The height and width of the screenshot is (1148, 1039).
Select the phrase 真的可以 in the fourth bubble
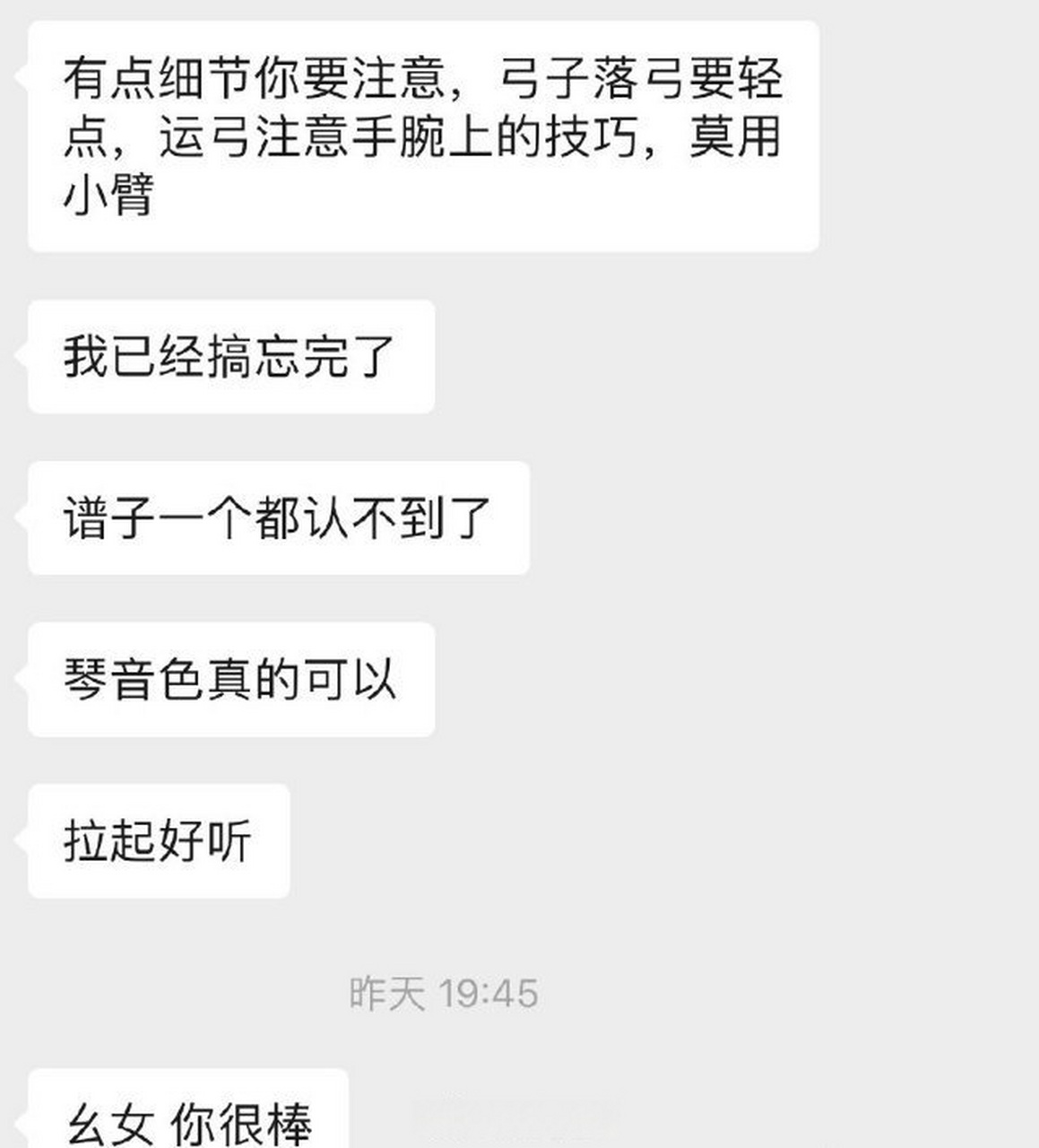click(x=305, y=680)
